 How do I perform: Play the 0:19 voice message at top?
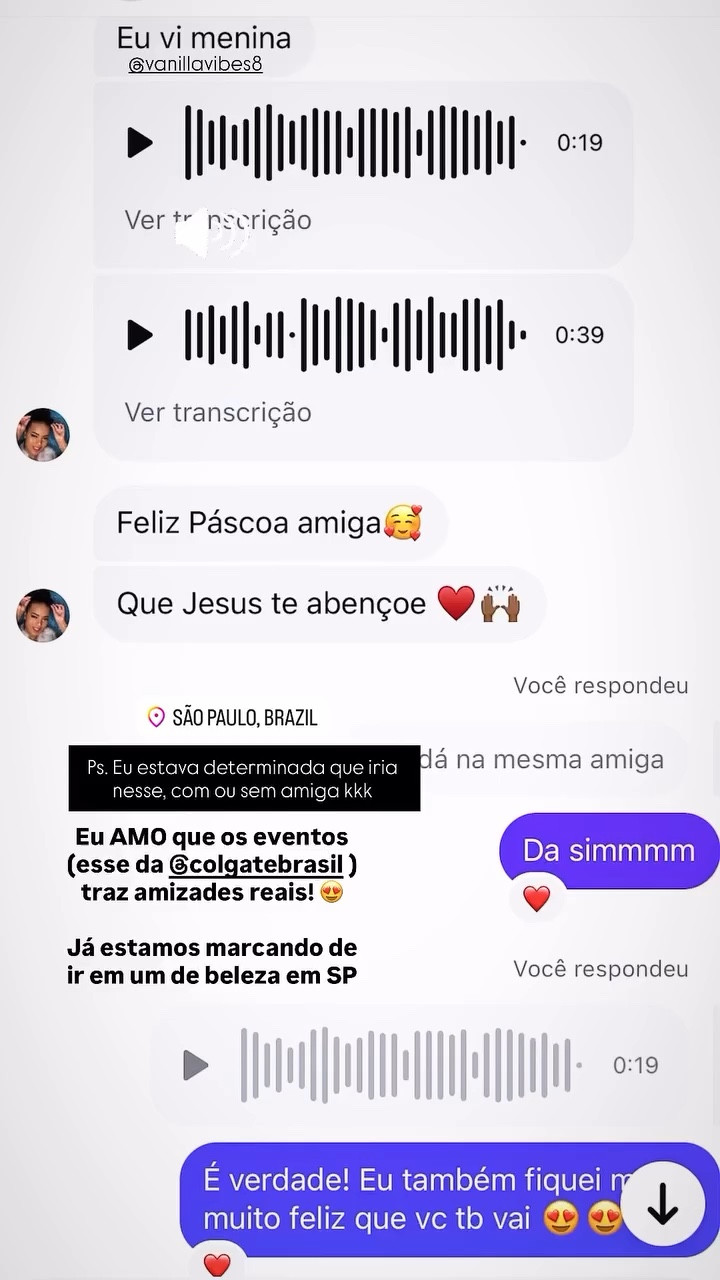tap(139, 142)
